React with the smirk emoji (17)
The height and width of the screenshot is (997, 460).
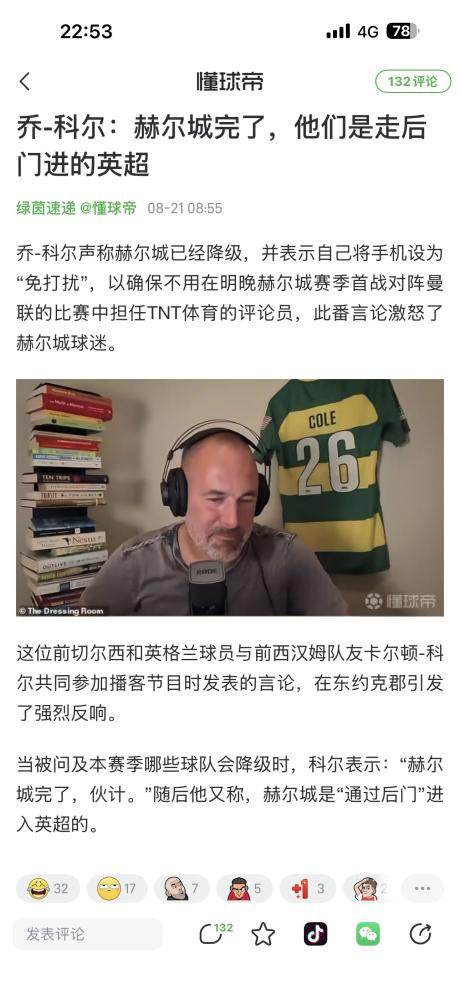[x=116, y=888]
